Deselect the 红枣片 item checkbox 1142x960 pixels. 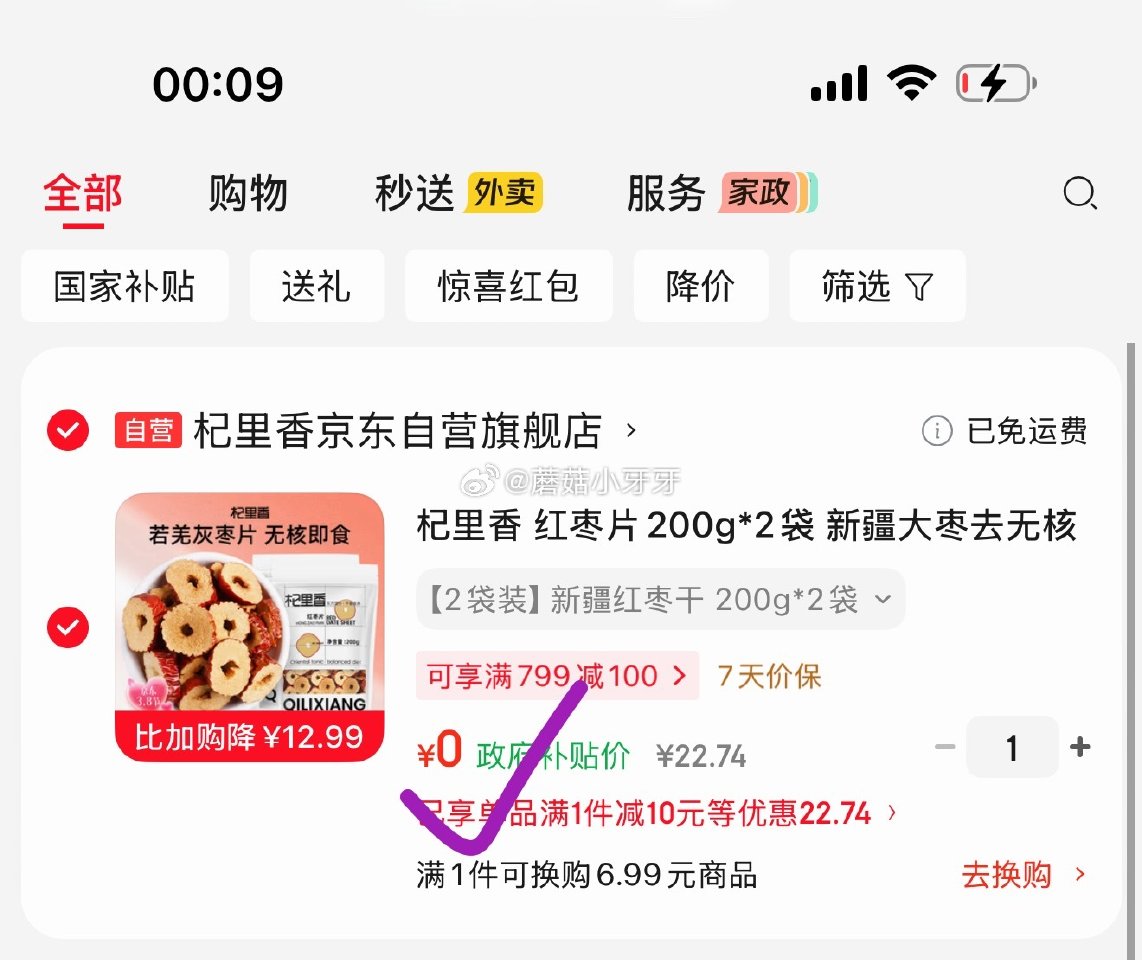click(68, 628)
